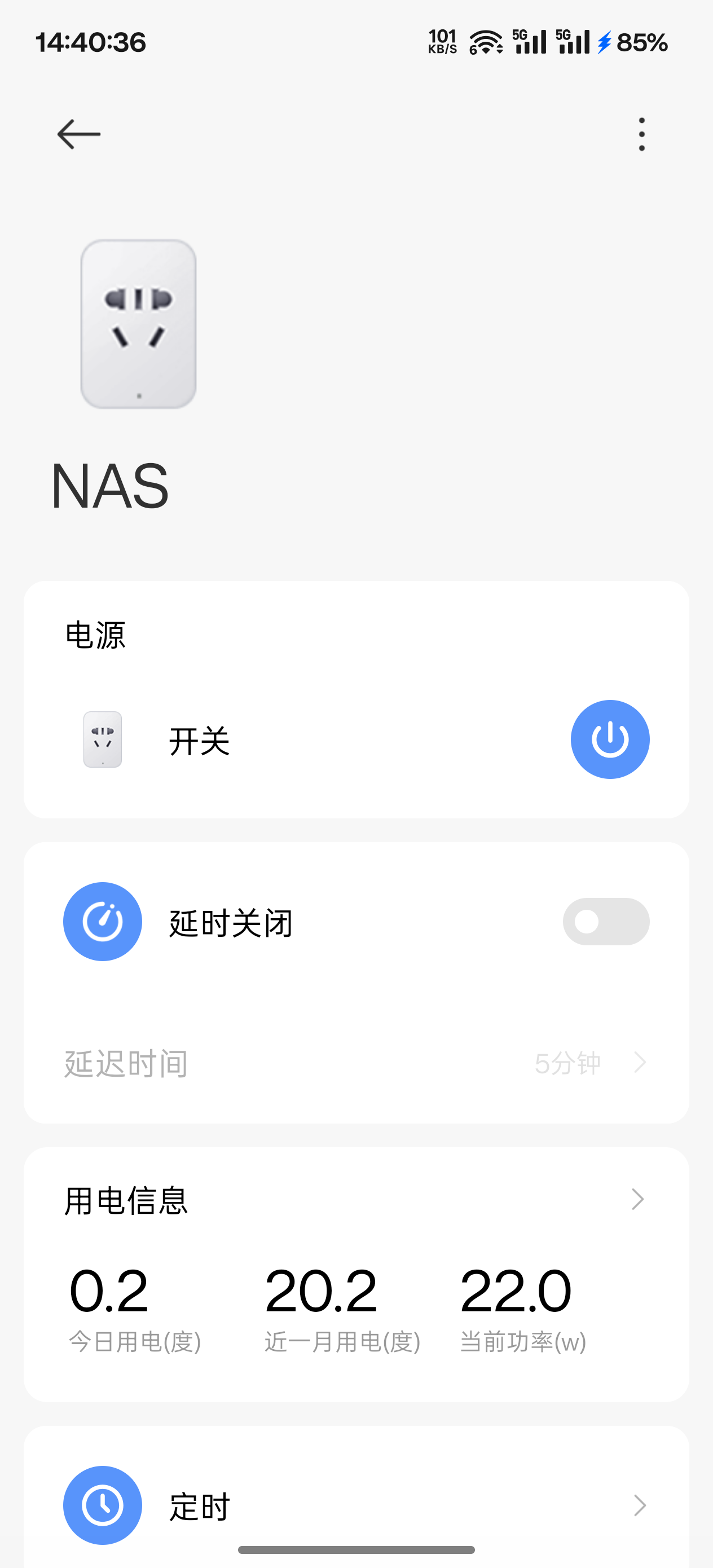This screenshot has width=713, height=1568.
Task: Open the three-dot overflow menu
Action: click(641, 134)
